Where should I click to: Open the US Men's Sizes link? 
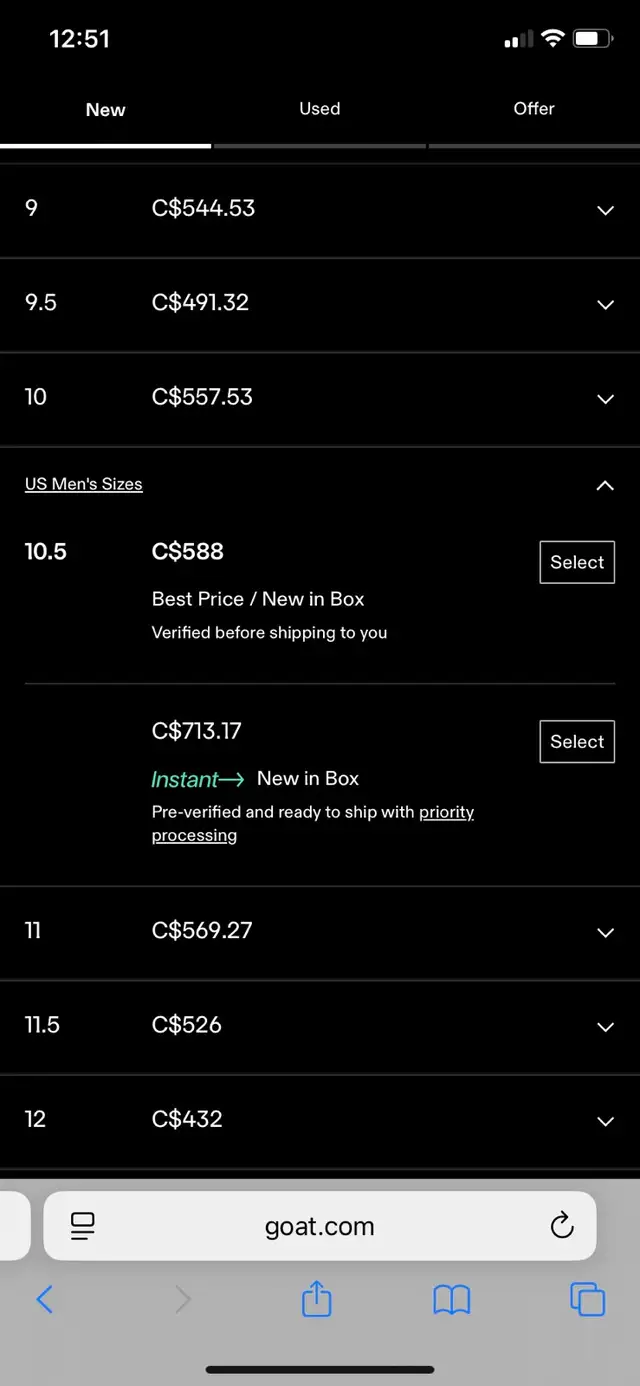point(84,484)
